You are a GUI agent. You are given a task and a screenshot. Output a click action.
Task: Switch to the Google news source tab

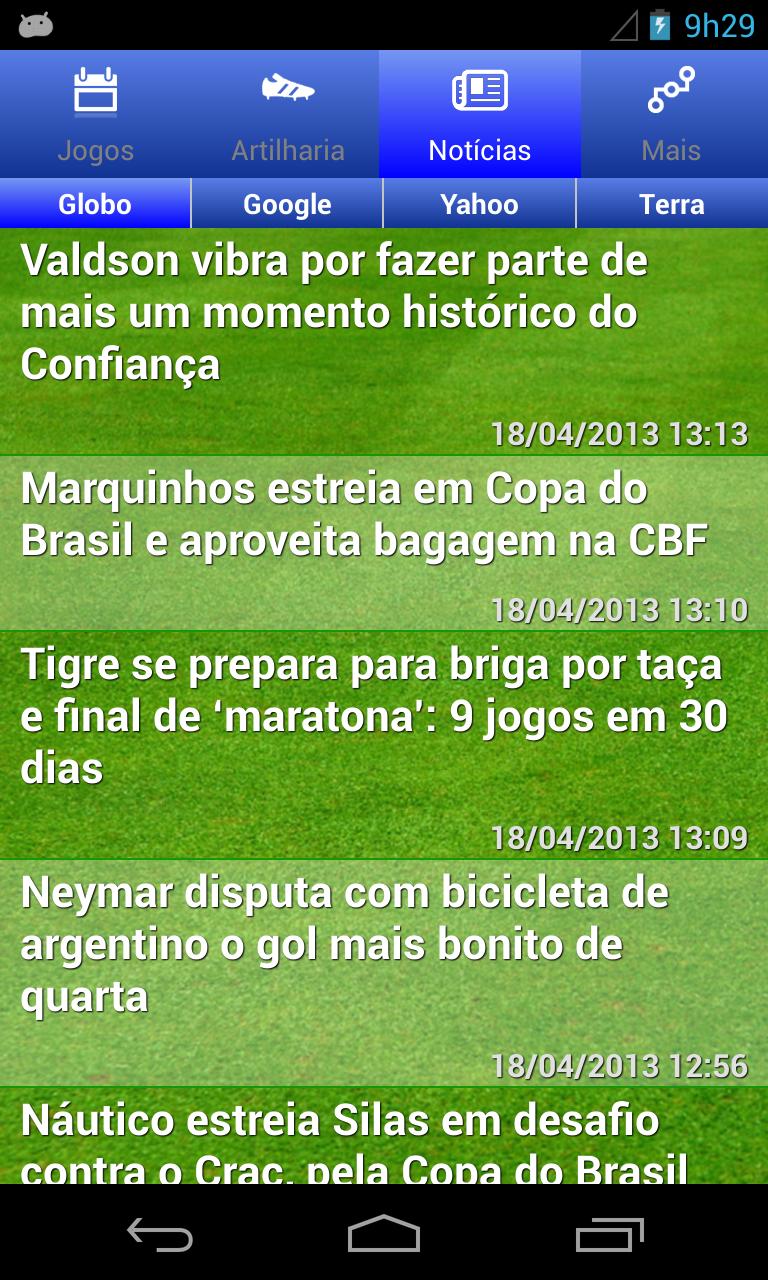[x=287, y=204]
